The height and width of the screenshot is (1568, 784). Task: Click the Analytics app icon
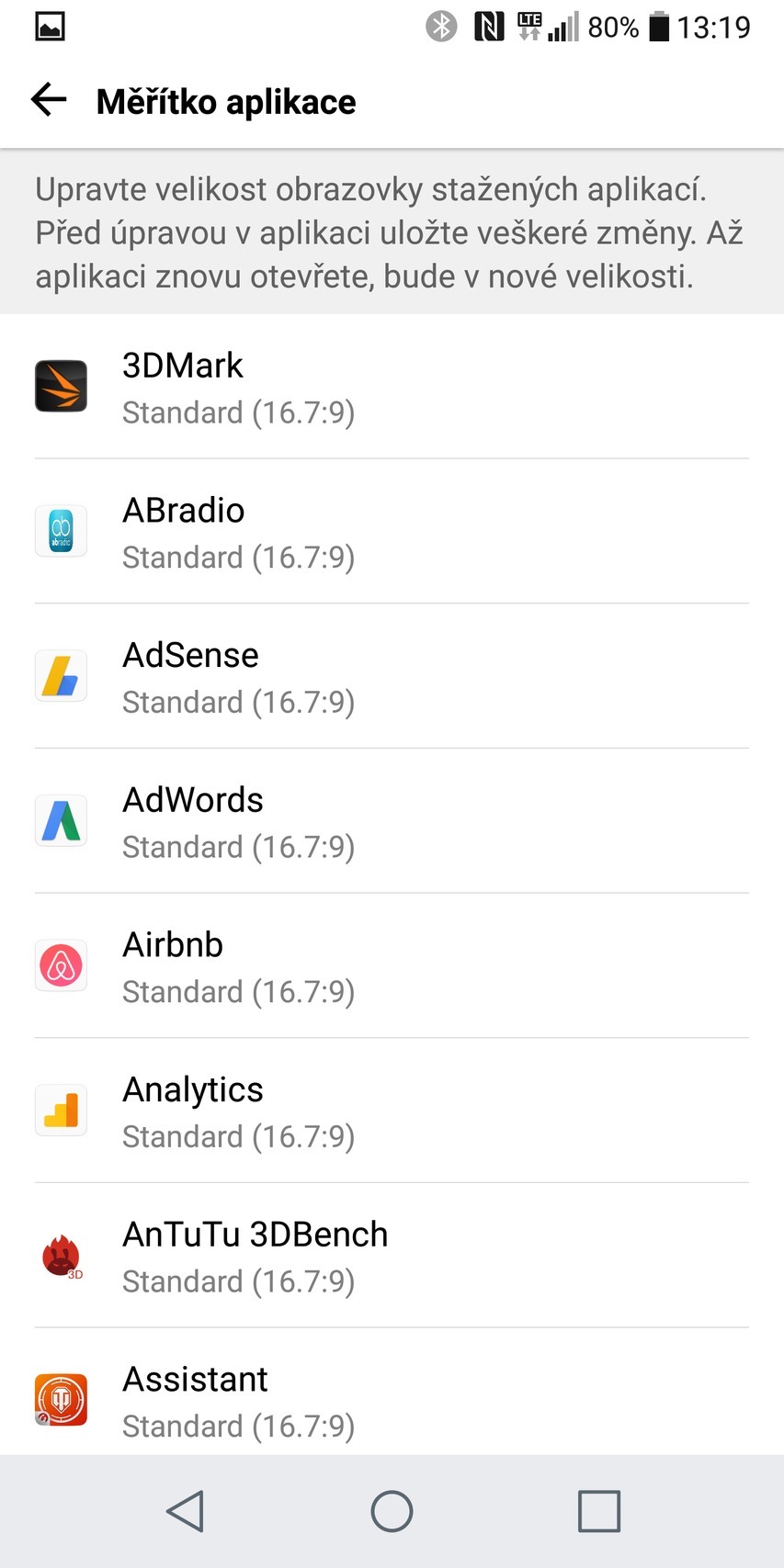tap(60, 1109)
